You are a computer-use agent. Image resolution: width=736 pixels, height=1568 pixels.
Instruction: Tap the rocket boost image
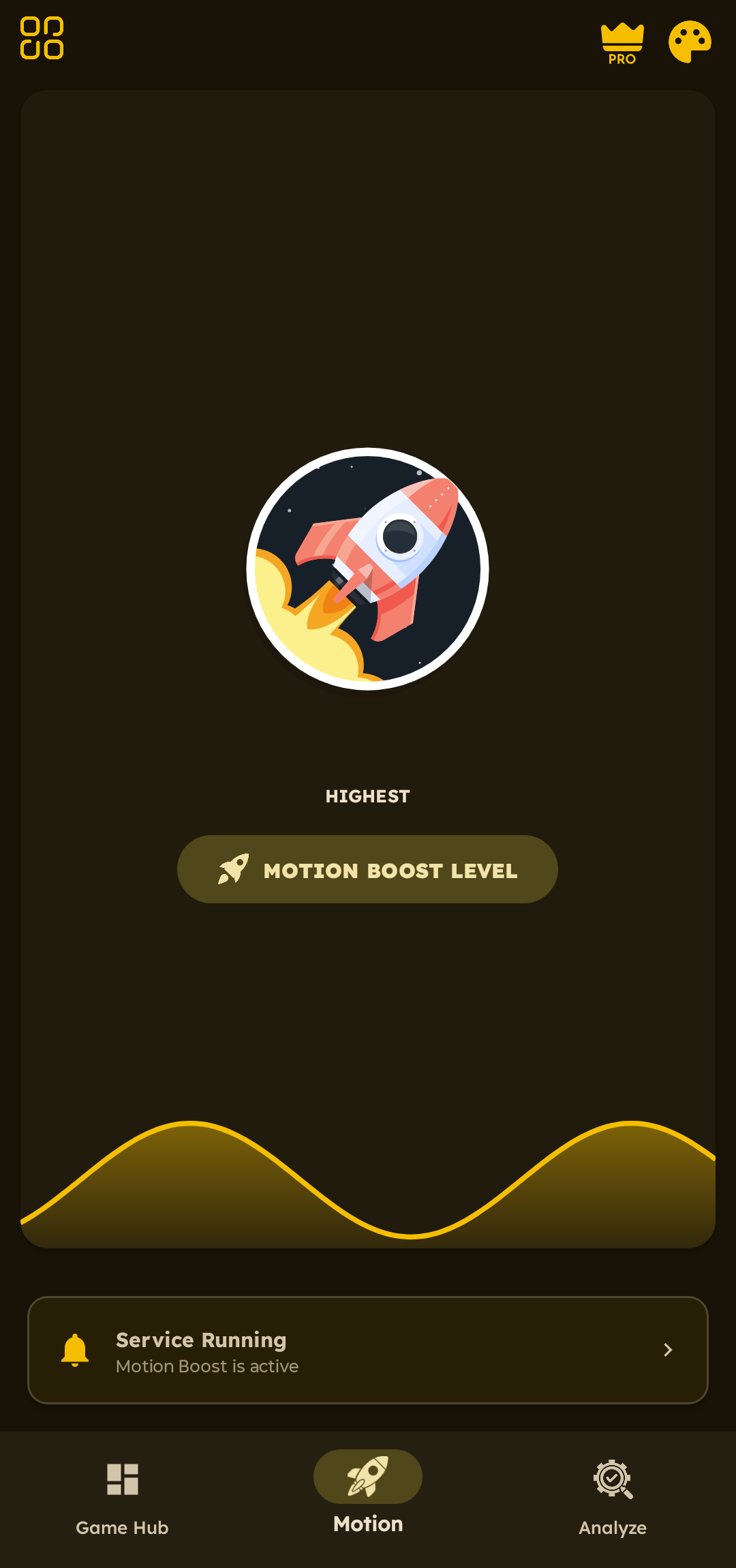click(367, 569)
